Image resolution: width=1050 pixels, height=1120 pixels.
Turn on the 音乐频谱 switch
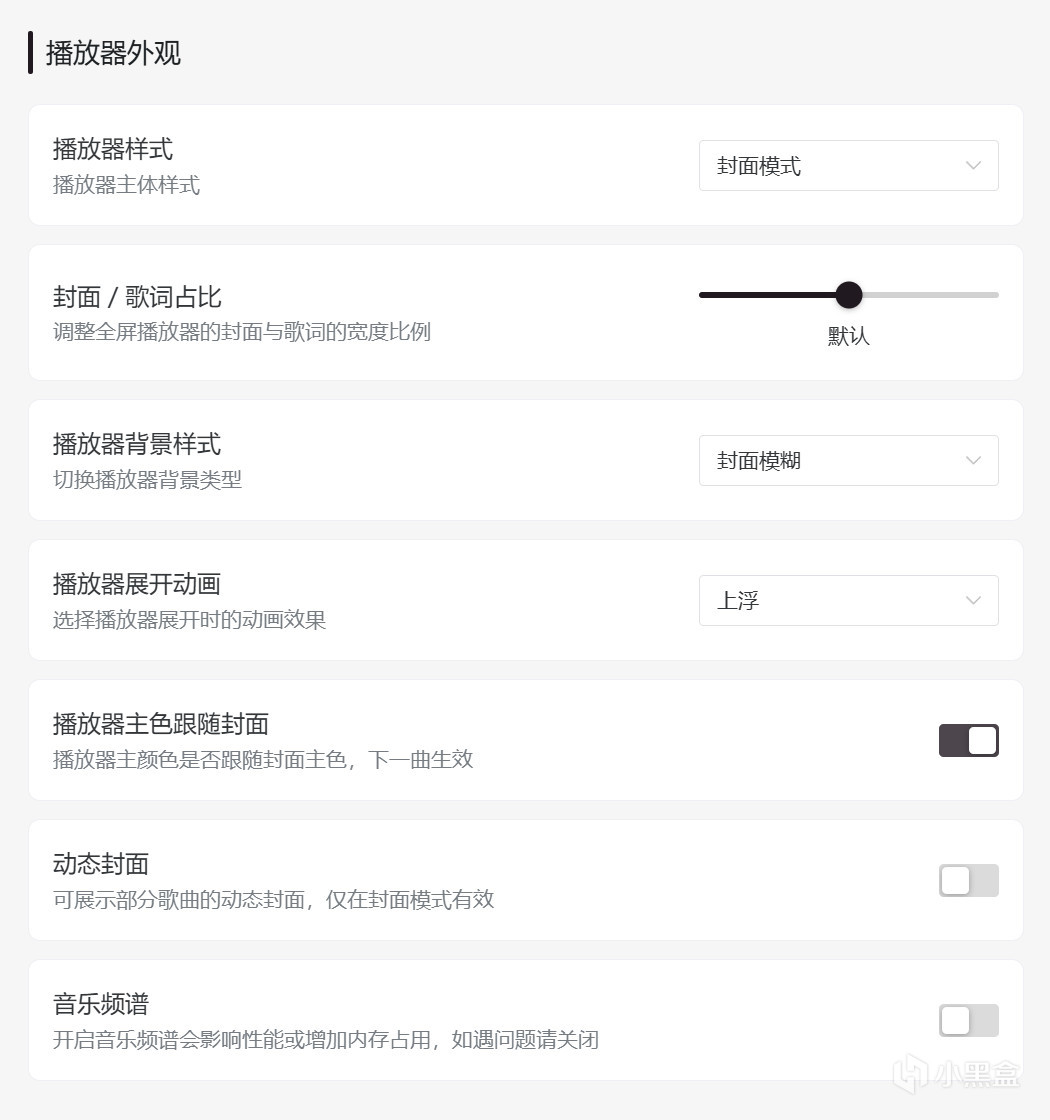click(x=969, y=1021)
